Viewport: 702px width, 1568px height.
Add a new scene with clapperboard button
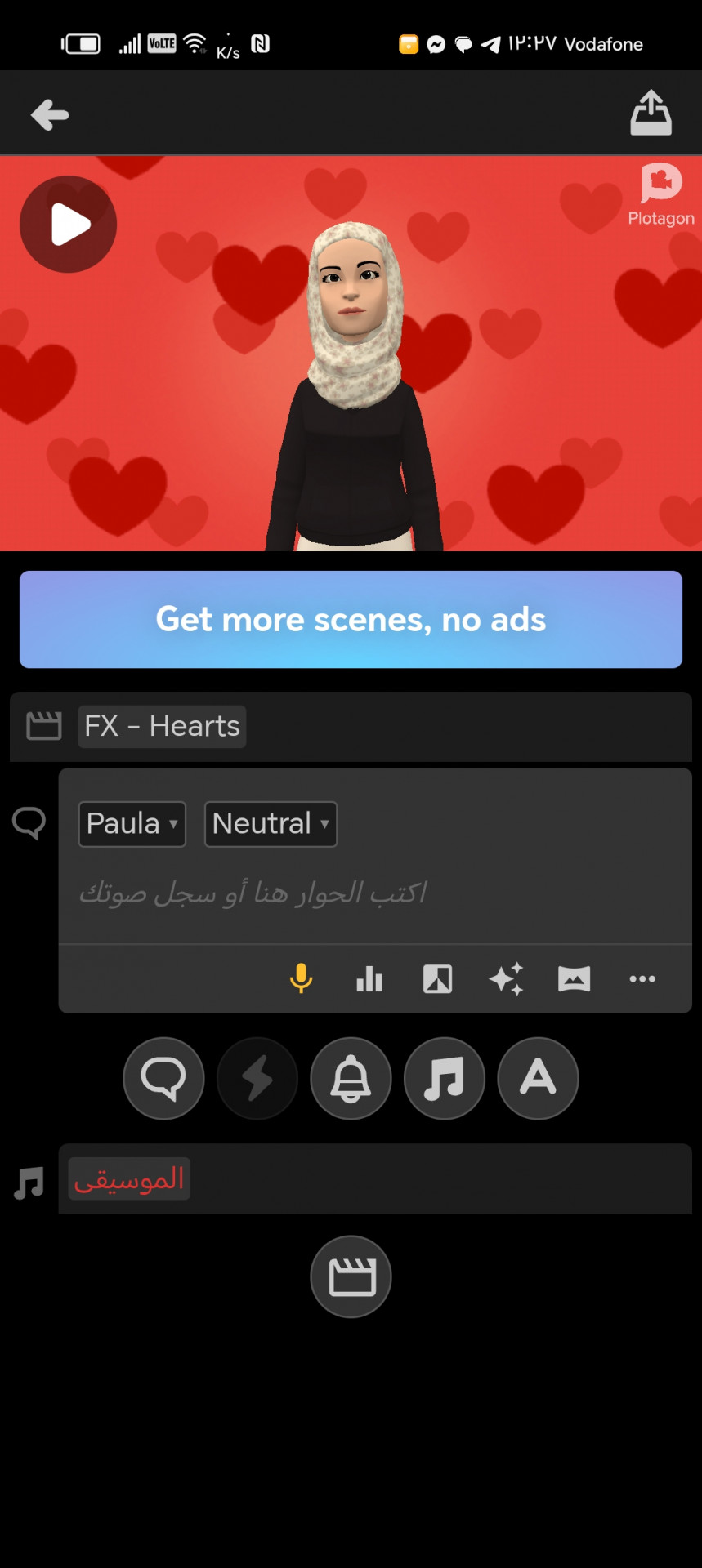pos(351,1276)
